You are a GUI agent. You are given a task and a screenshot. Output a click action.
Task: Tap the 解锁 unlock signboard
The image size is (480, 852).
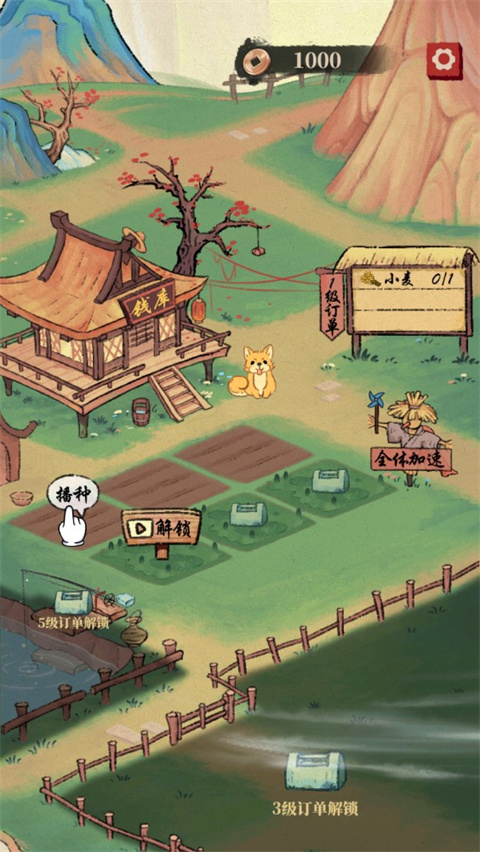tap(161, 527)
